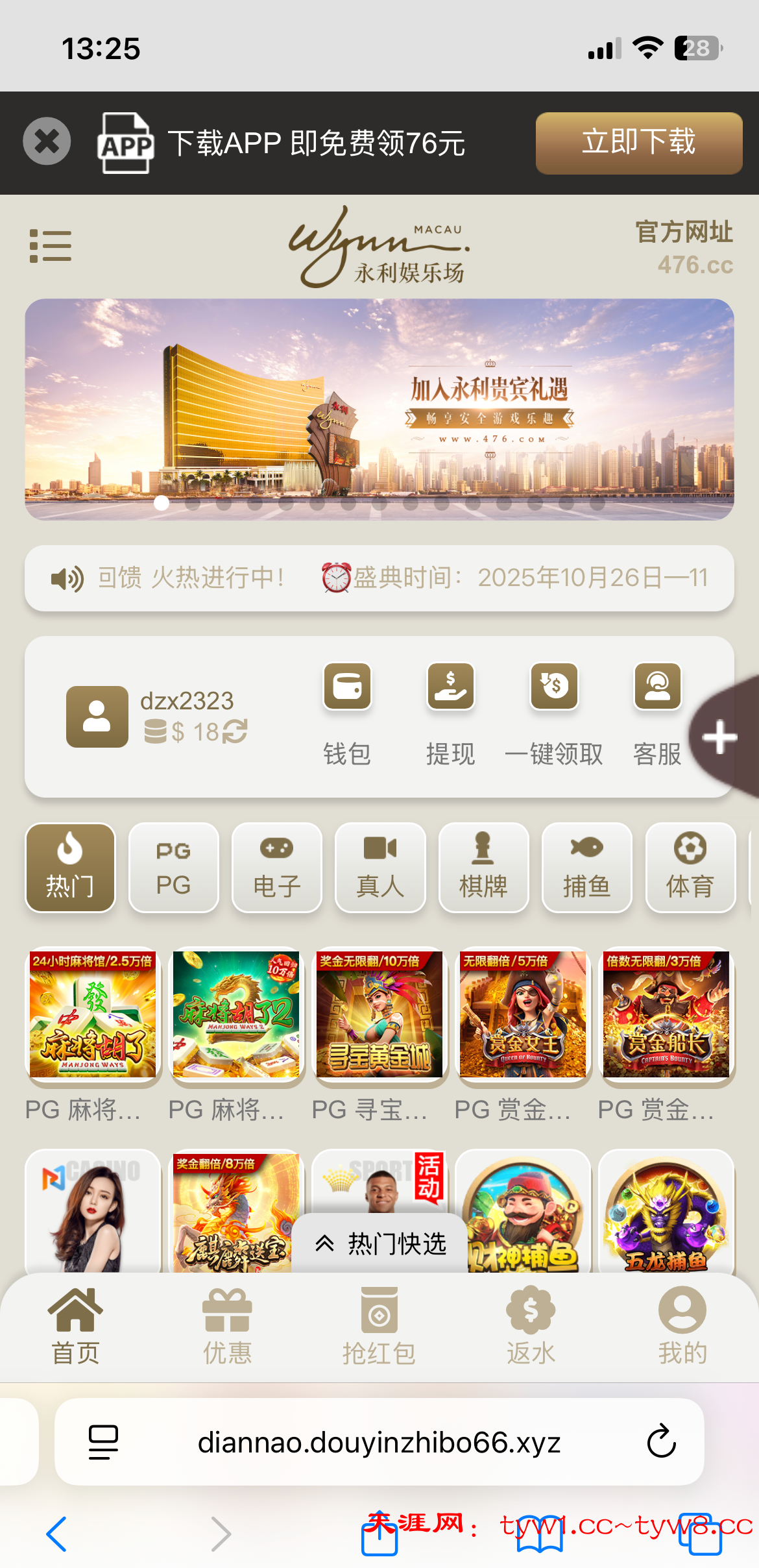Reload the page from address bar
759x1568 pixels.
point(661,1441)
